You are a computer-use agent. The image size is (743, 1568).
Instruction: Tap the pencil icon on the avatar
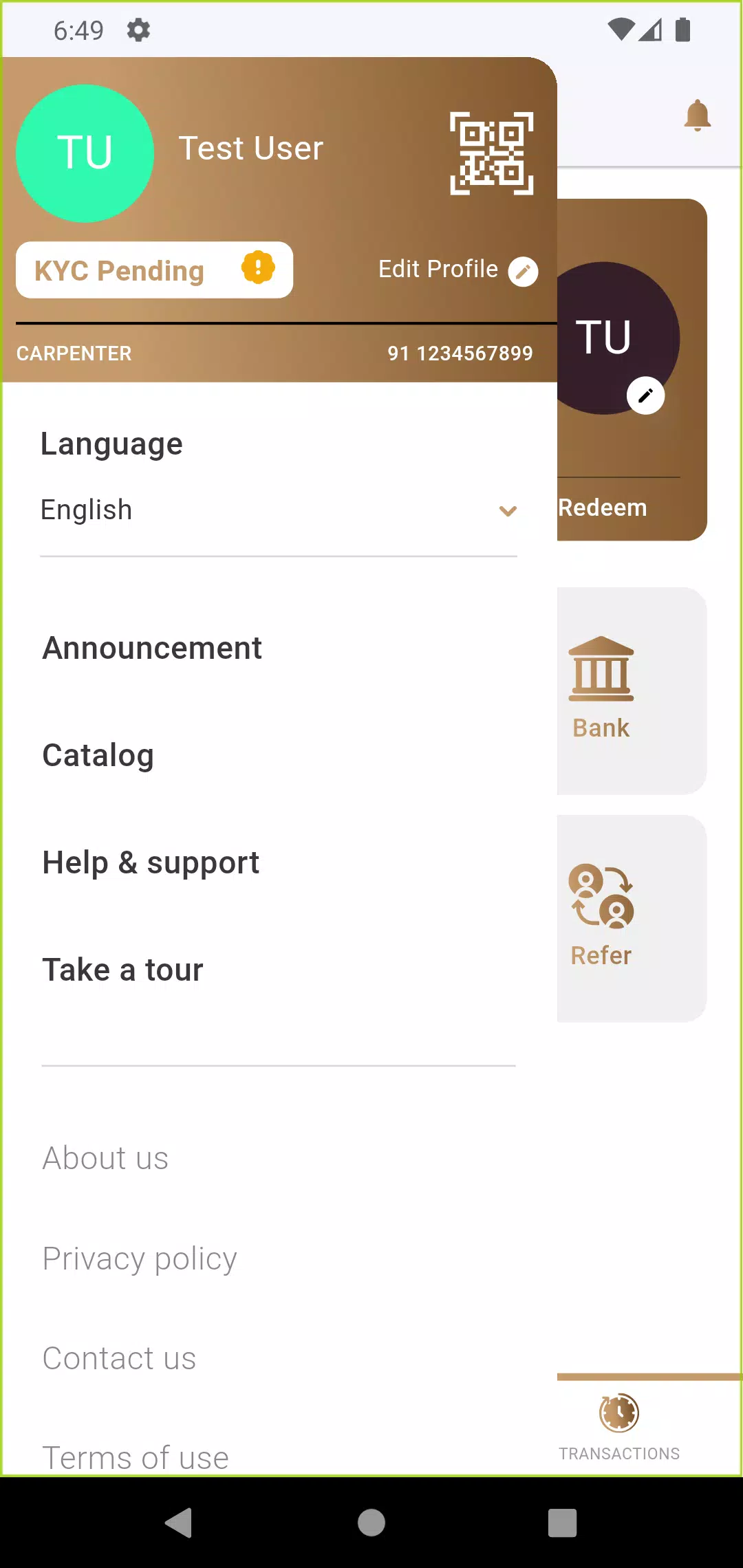coord(645,395)
